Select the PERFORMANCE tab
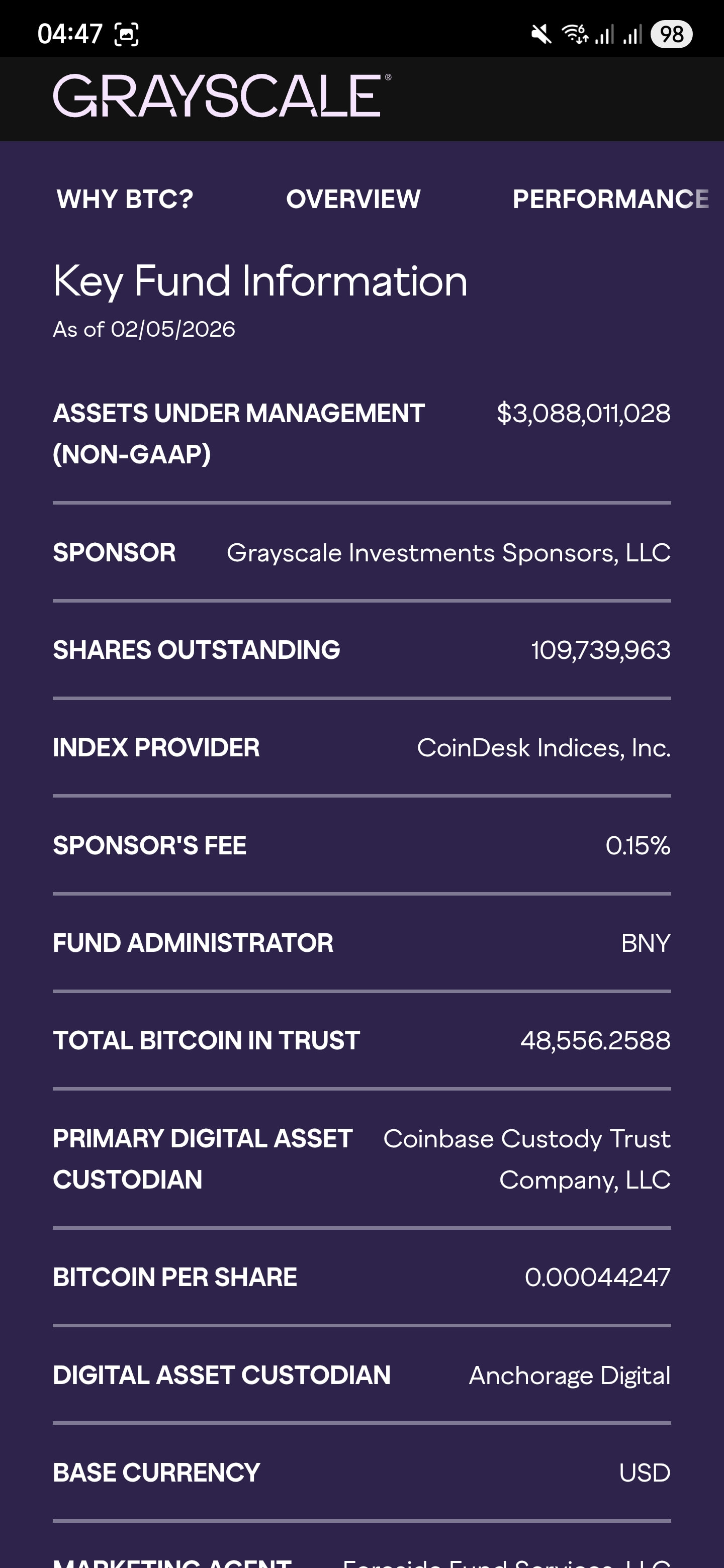The image size is (724, 1568). pyautogui.click(x=610, y=199)
